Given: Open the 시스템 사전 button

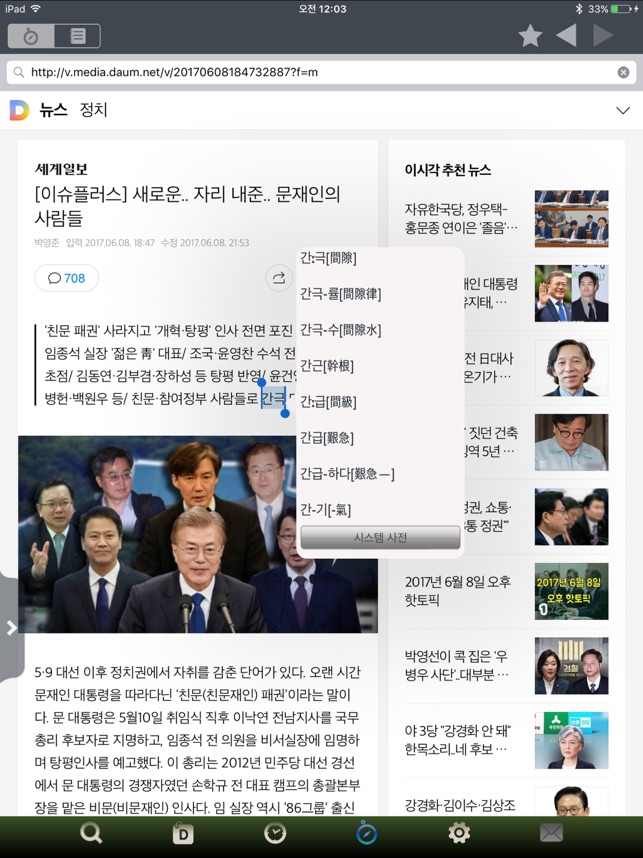Looking at the screenshot, I should [380, 538].
